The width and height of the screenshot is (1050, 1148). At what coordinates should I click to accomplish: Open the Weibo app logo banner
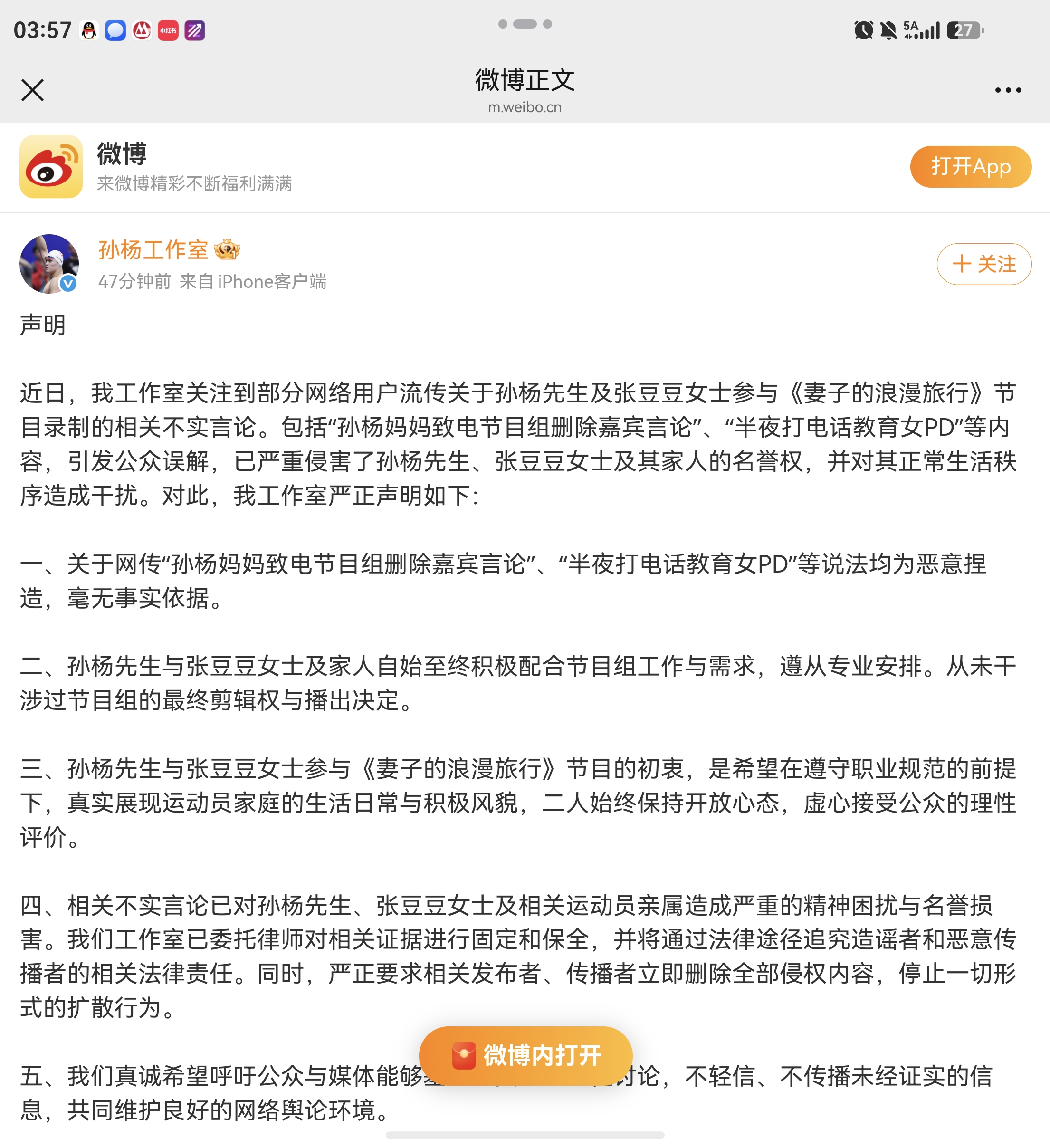click(51, 167)
